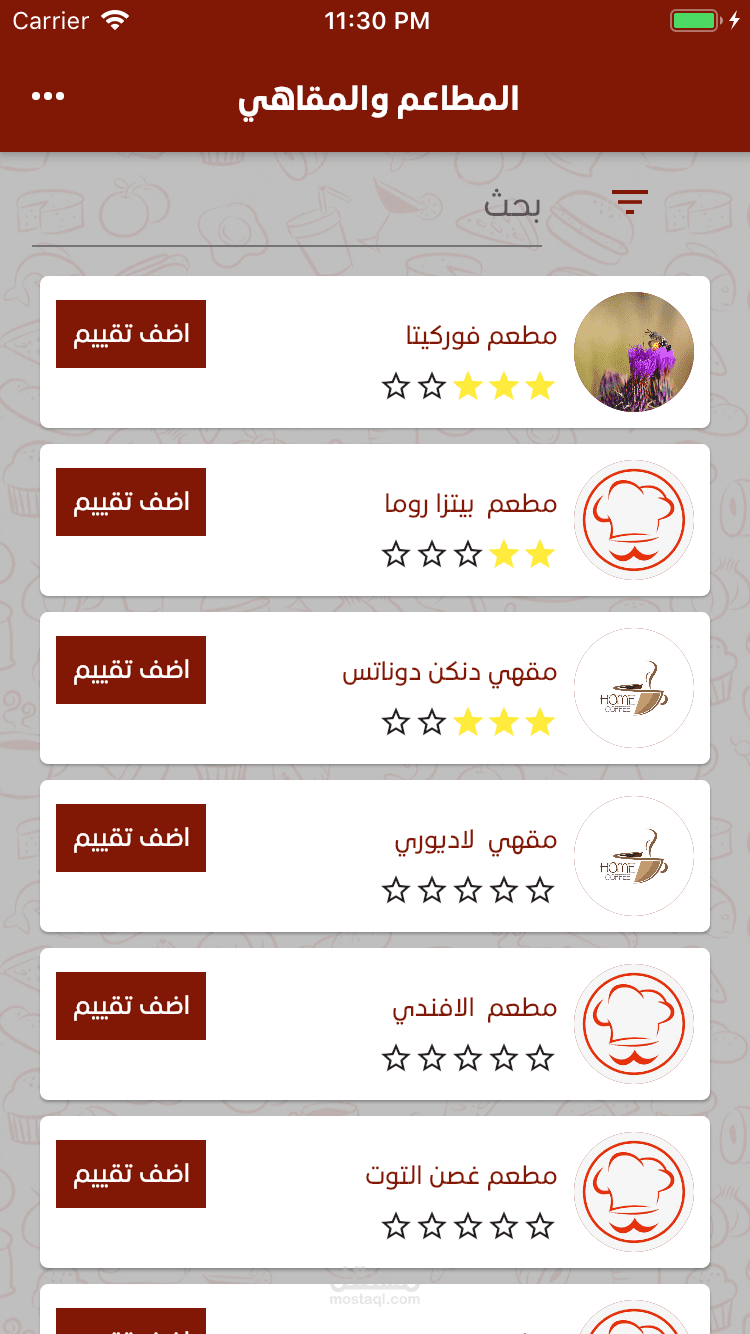Add rating for مقهي دنكن دوناتس
Image resolution: width=750 pixels, height=1334 pixels.
[131, 670]
